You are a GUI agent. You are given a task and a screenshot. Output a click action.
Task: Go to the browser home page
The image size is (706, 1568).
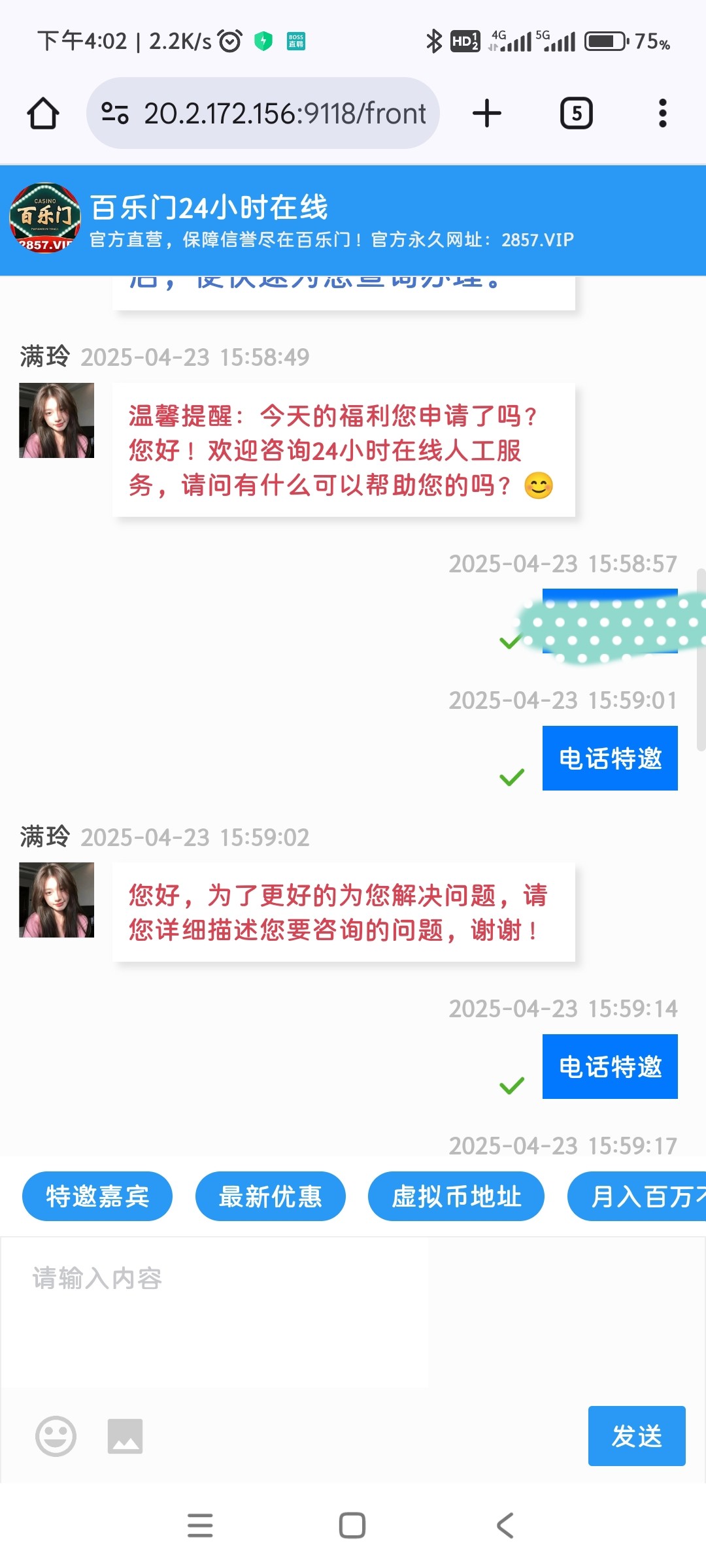click(43, 113)
